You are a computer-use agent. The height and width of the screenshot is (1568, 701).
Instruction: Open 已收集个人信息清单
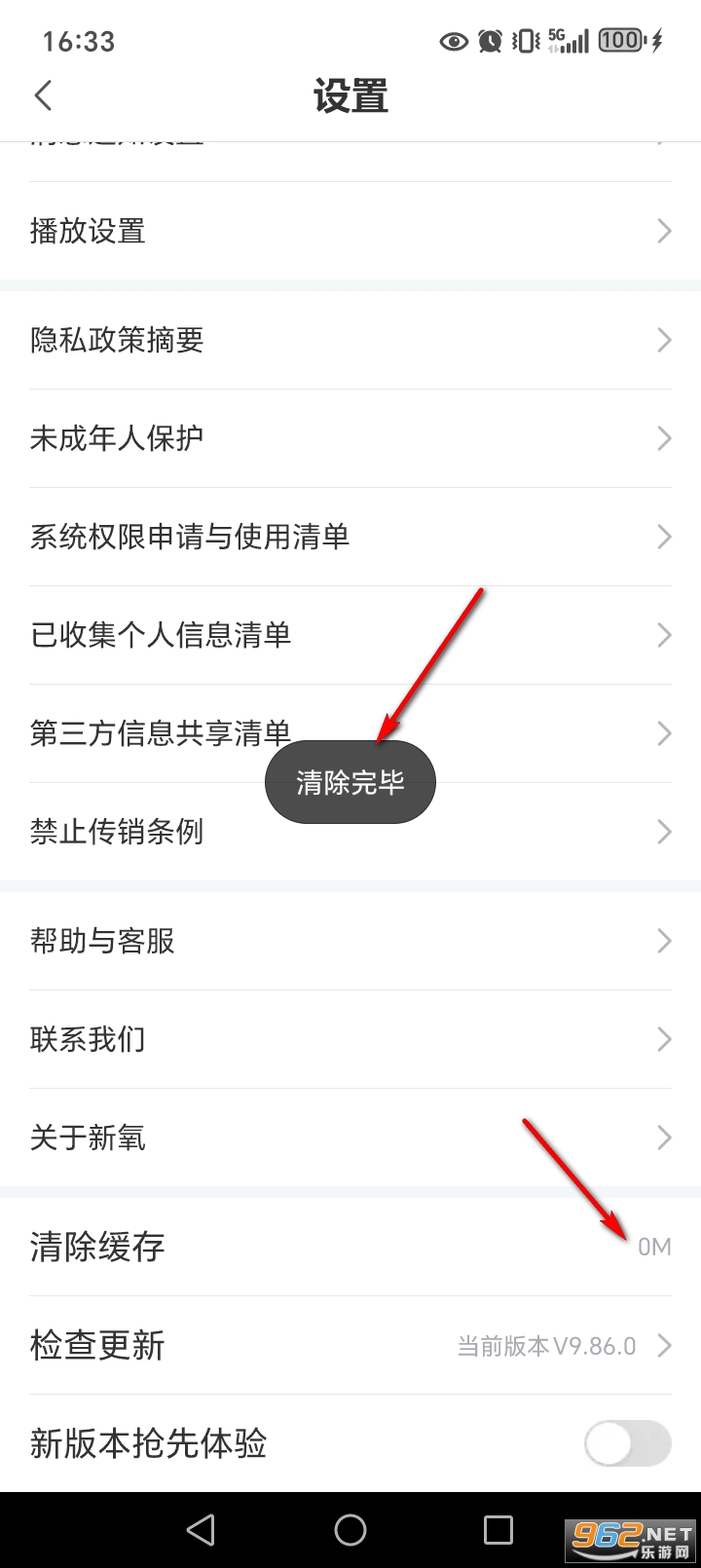tap(350, 635)
